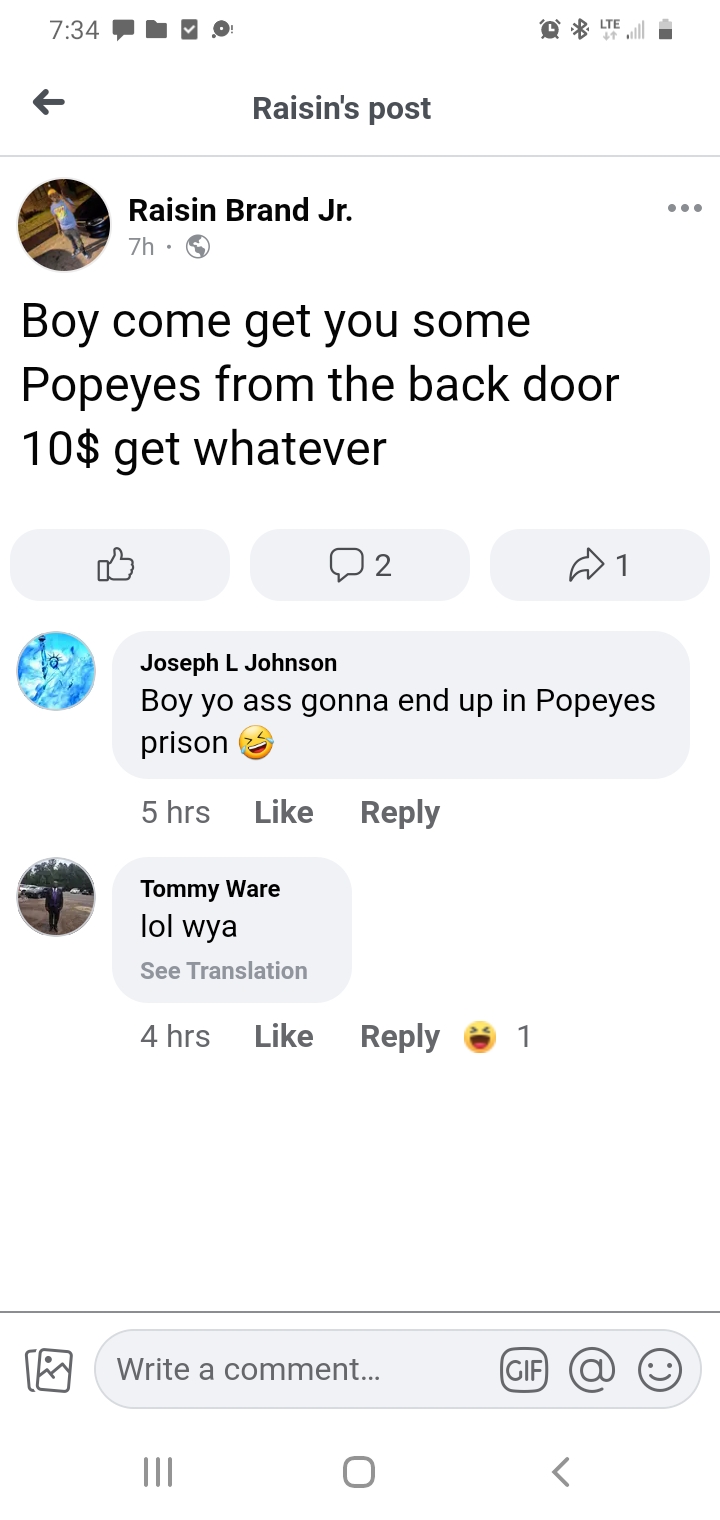Open recent apps from navigation bar
Screen dimensions: 720x1520
pyautogui.click(x=158, y=1471)
